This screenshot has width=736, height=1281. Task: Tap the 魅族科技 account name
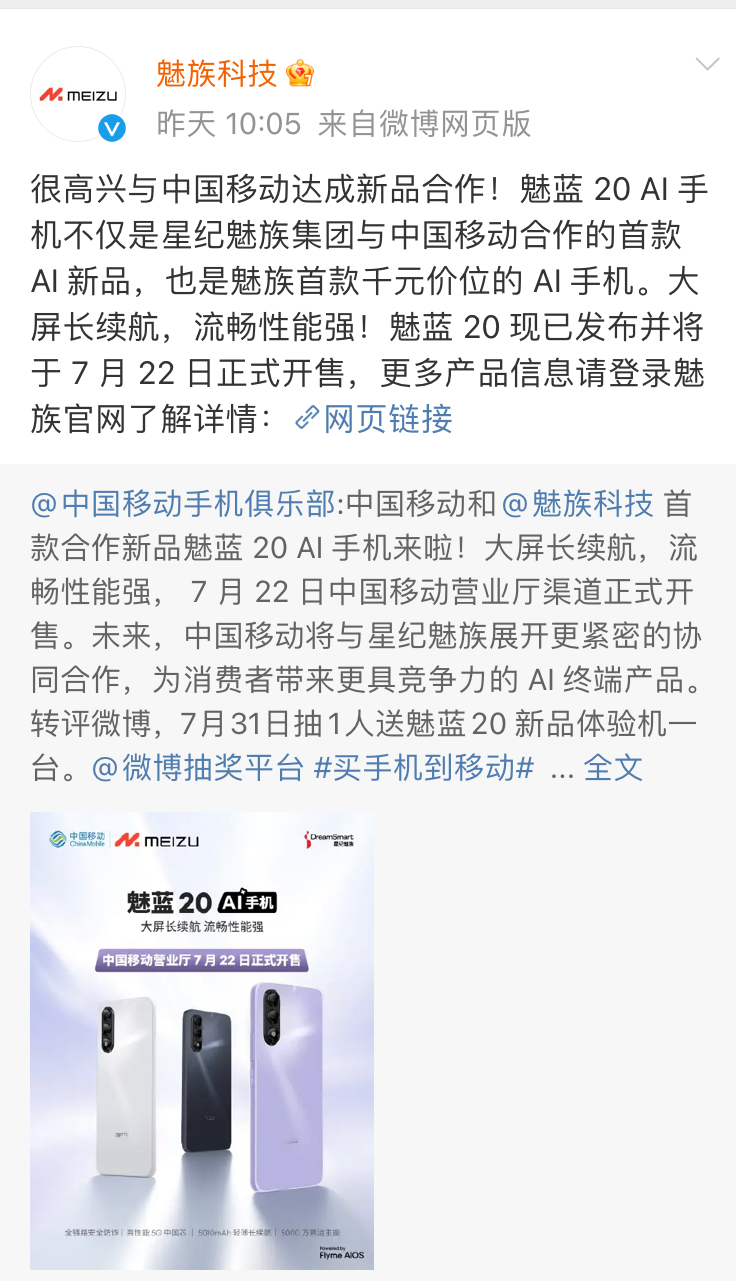pyautogui.click(x=216, y=73)
